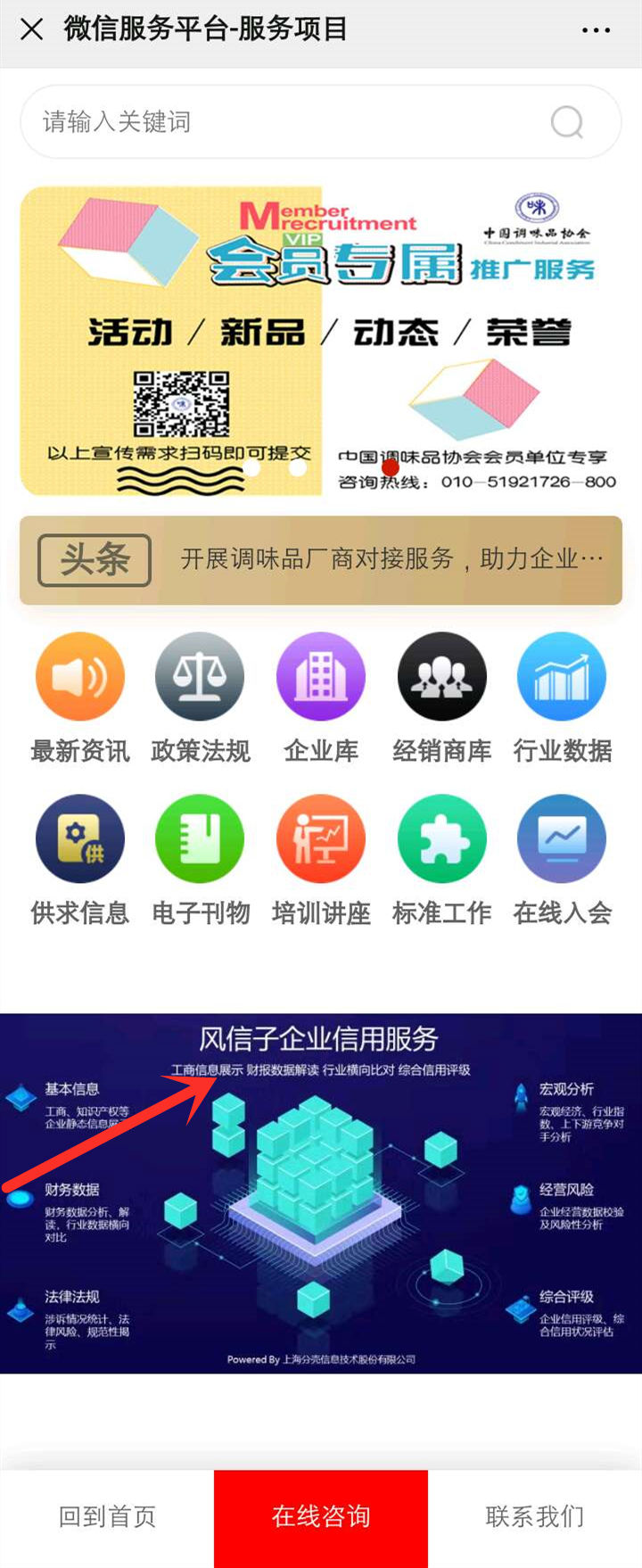Click the 经销商库 distributor library icon

(x=442, y=676)
